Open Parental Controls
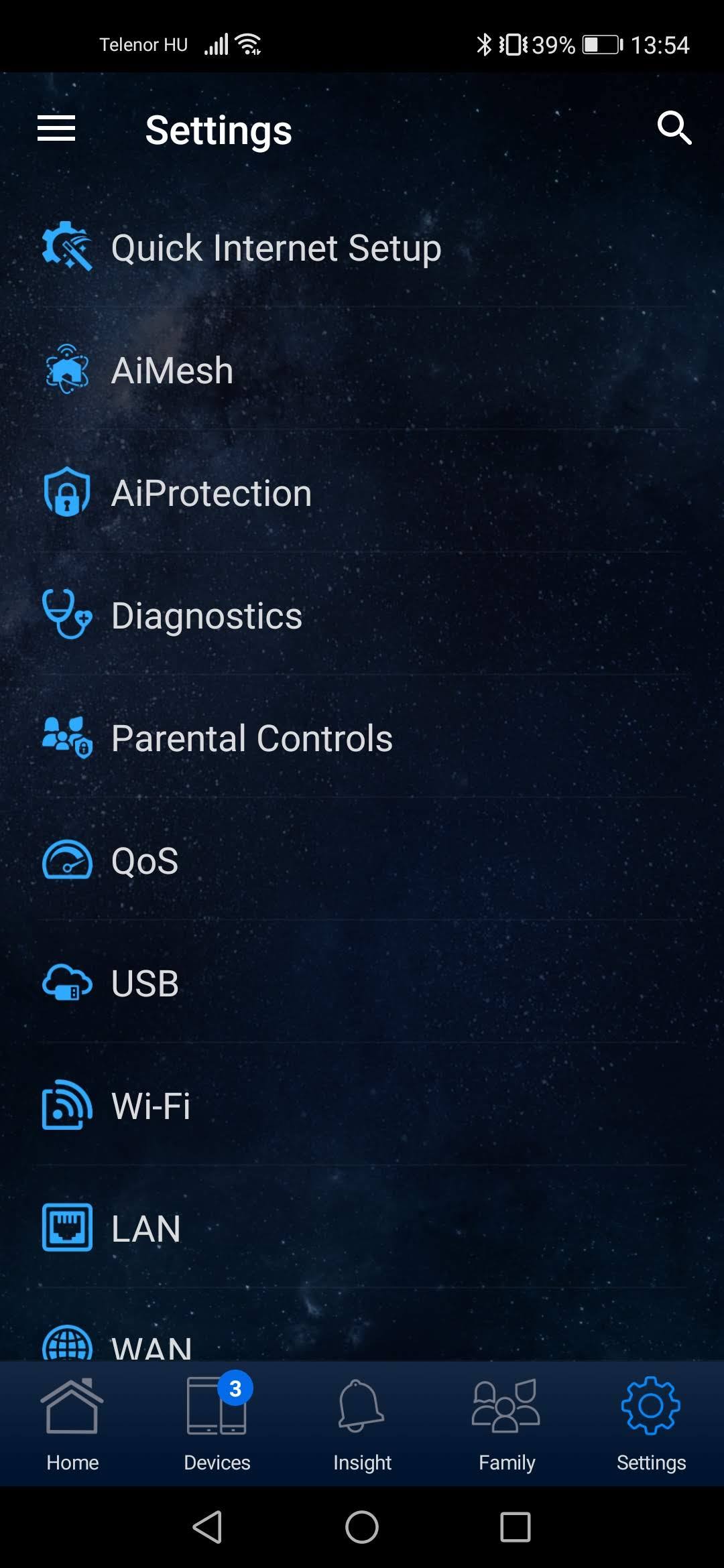724x1568 pixels. tap(362, 738)
